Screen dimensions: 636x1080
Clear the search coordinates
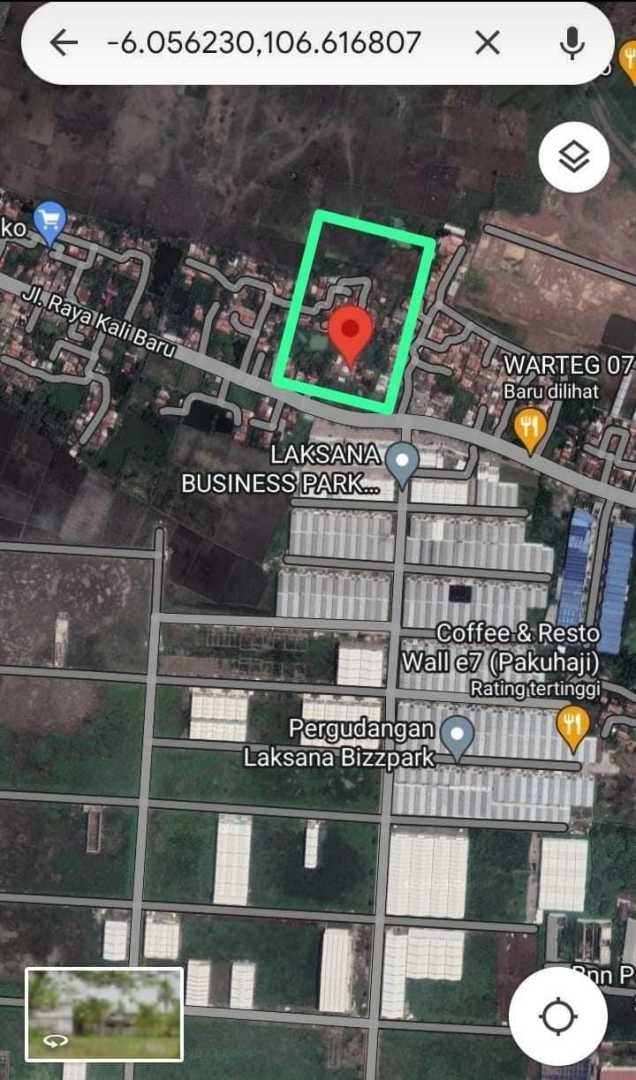click(x=487, y=43)
